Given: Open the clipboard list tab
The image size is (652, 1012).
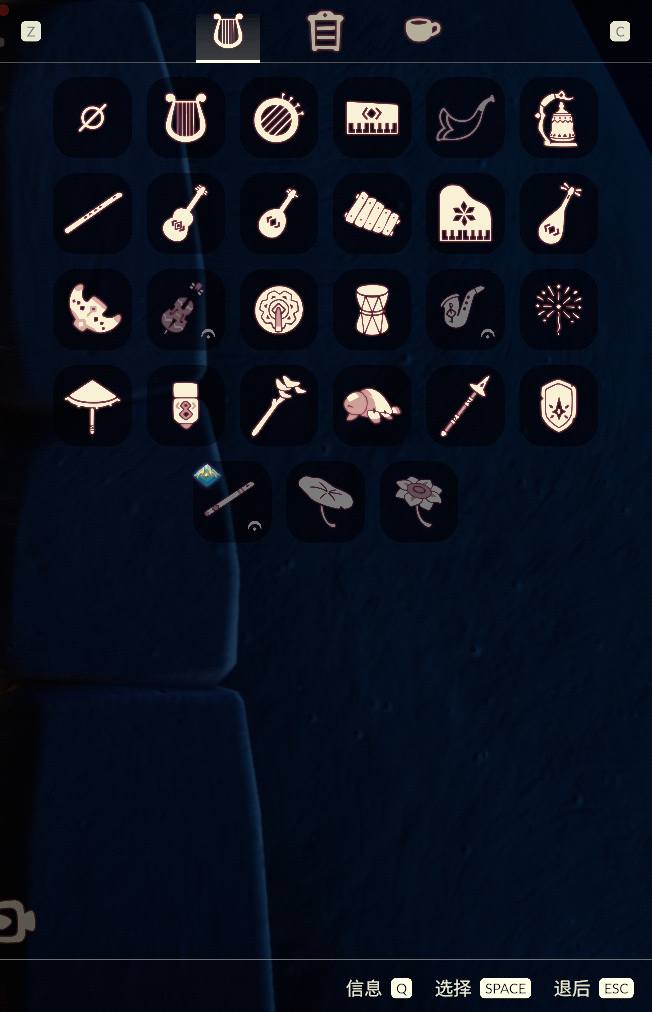Looking at the screenshot, I should click(325, 31).
